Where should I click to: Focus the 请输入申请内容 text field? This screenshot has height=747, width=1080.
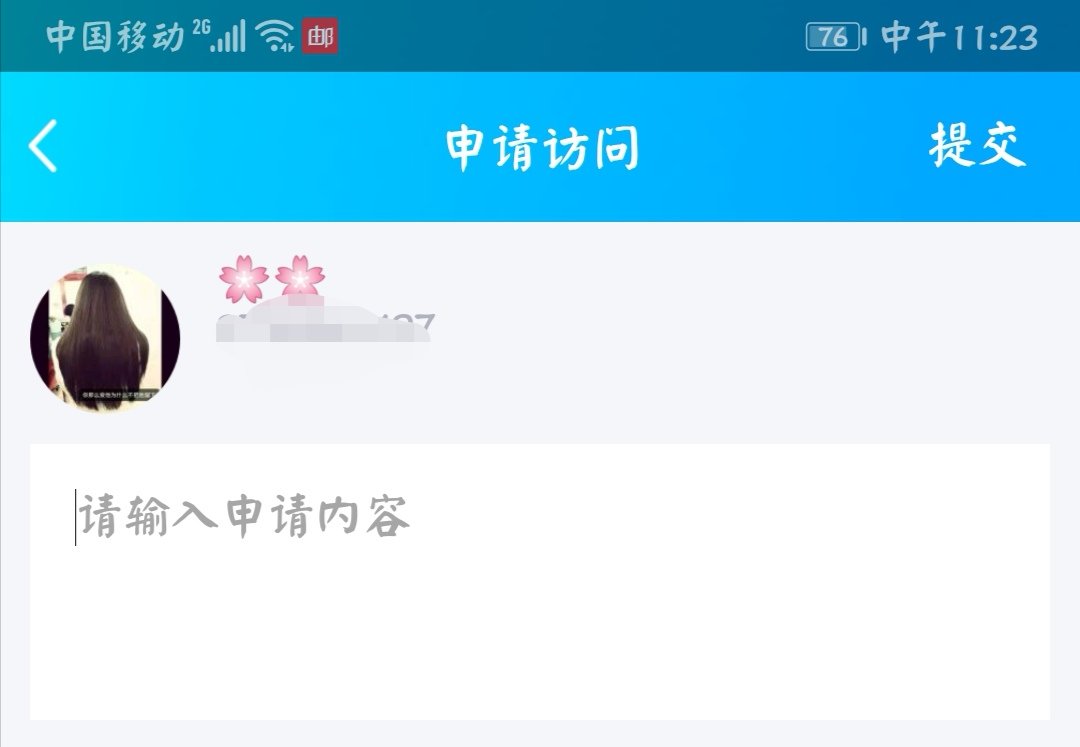pyautogui.click(x=540, y=580)
